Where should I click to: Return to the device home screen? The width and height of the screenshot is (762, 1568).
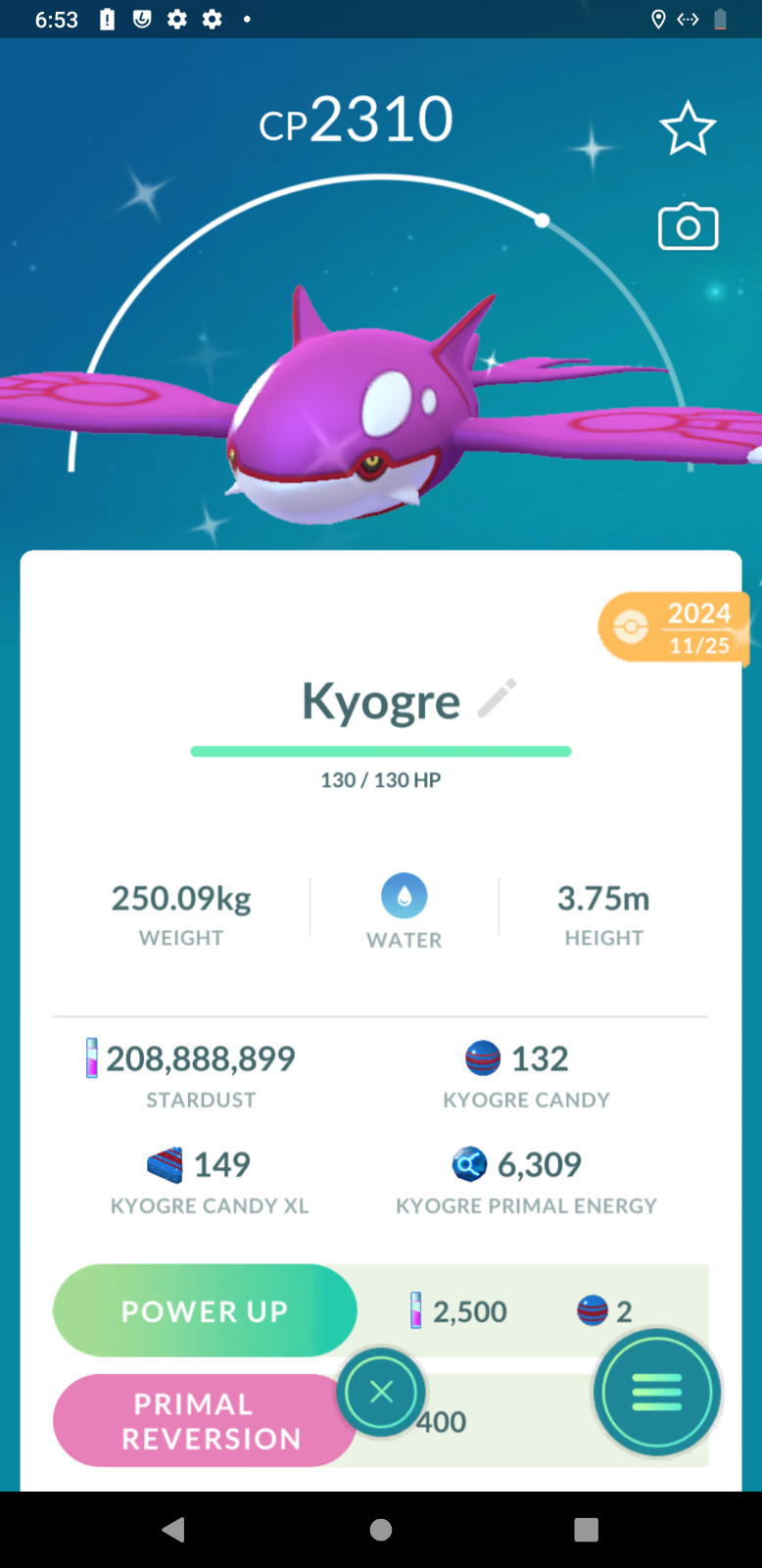(x=381, y=1529)
